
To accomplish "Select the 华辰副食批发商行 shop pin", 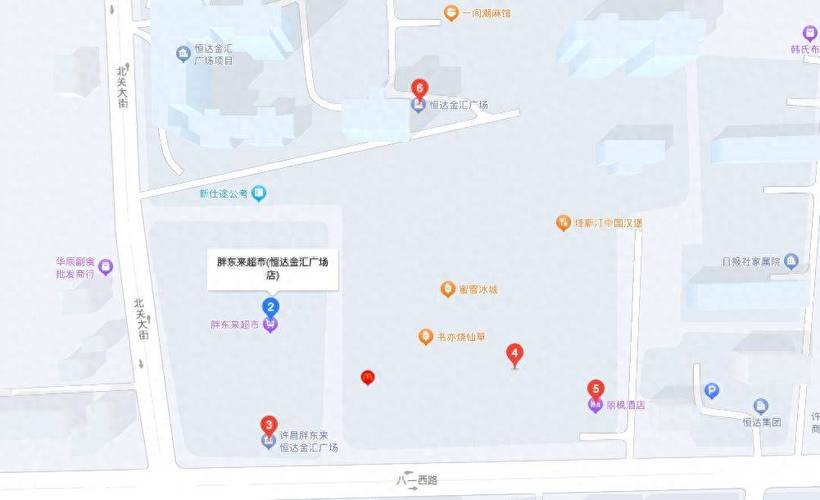I will tap(106, 267).
